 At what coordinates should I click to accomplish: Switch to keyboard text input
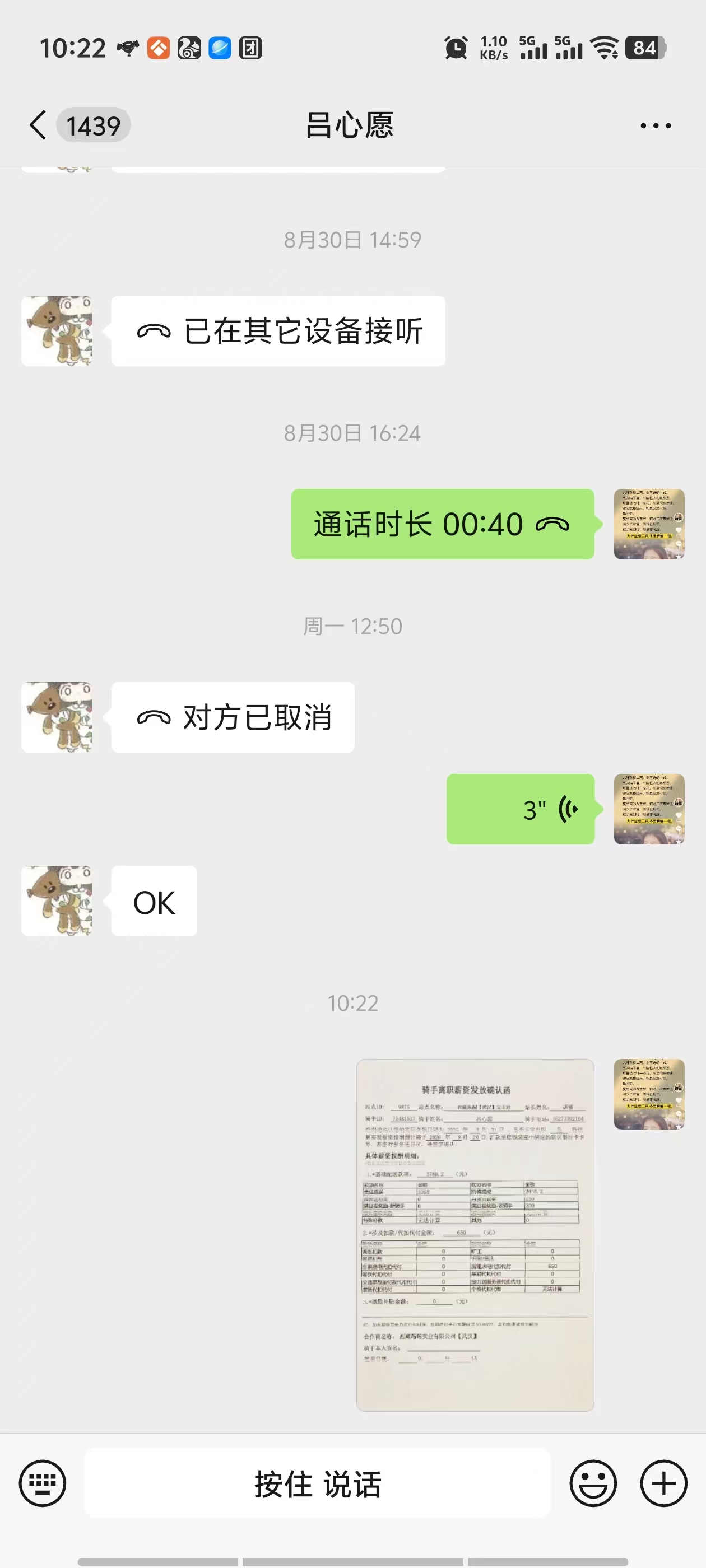point(43,1483)
